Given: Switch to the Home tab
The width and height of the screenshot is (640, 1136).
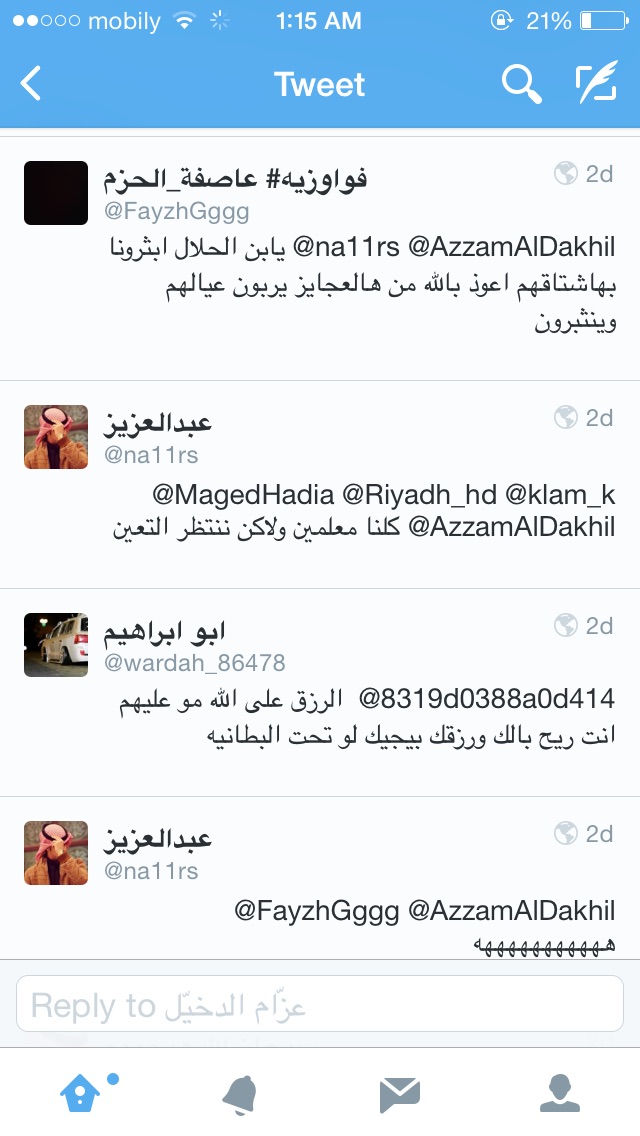Looking at the screenshot, I should coord(81,1093).
